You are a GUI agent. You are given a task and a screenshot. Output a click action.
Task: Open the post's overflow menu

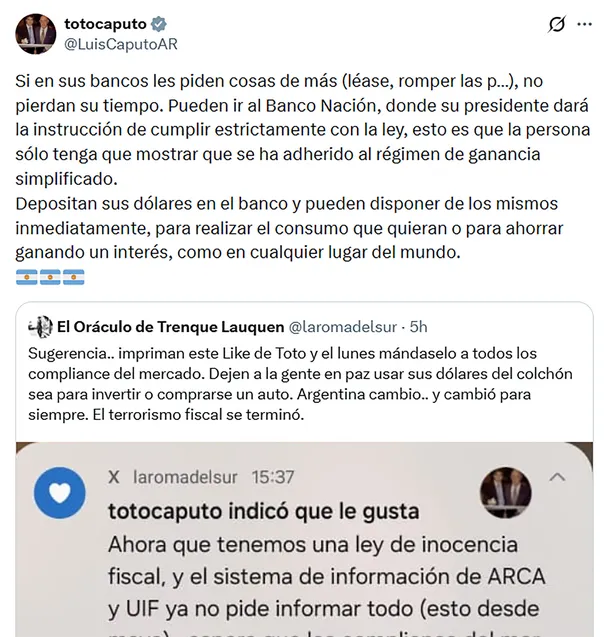coord(588,25)
